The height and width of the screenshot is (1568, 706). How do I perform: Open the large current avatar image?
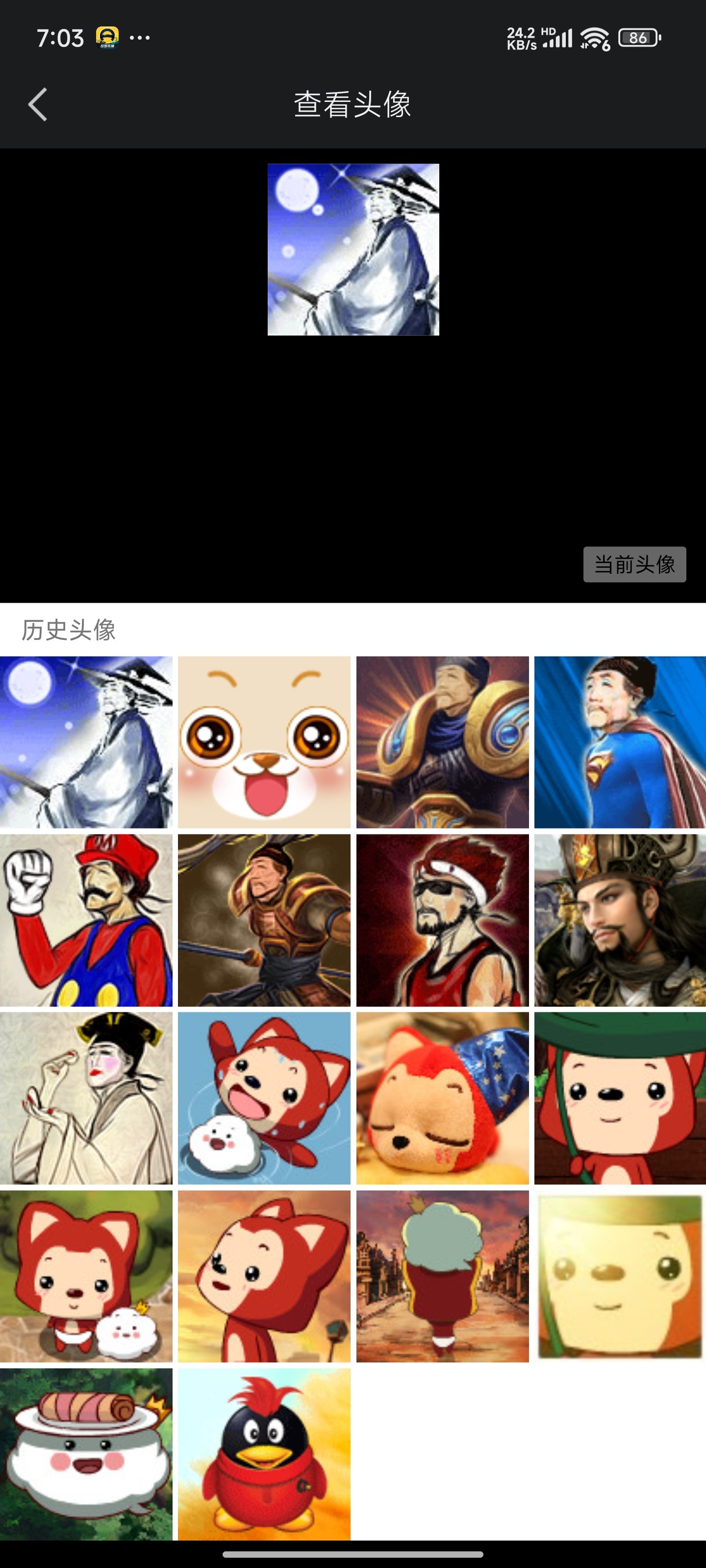click(353, 249)
